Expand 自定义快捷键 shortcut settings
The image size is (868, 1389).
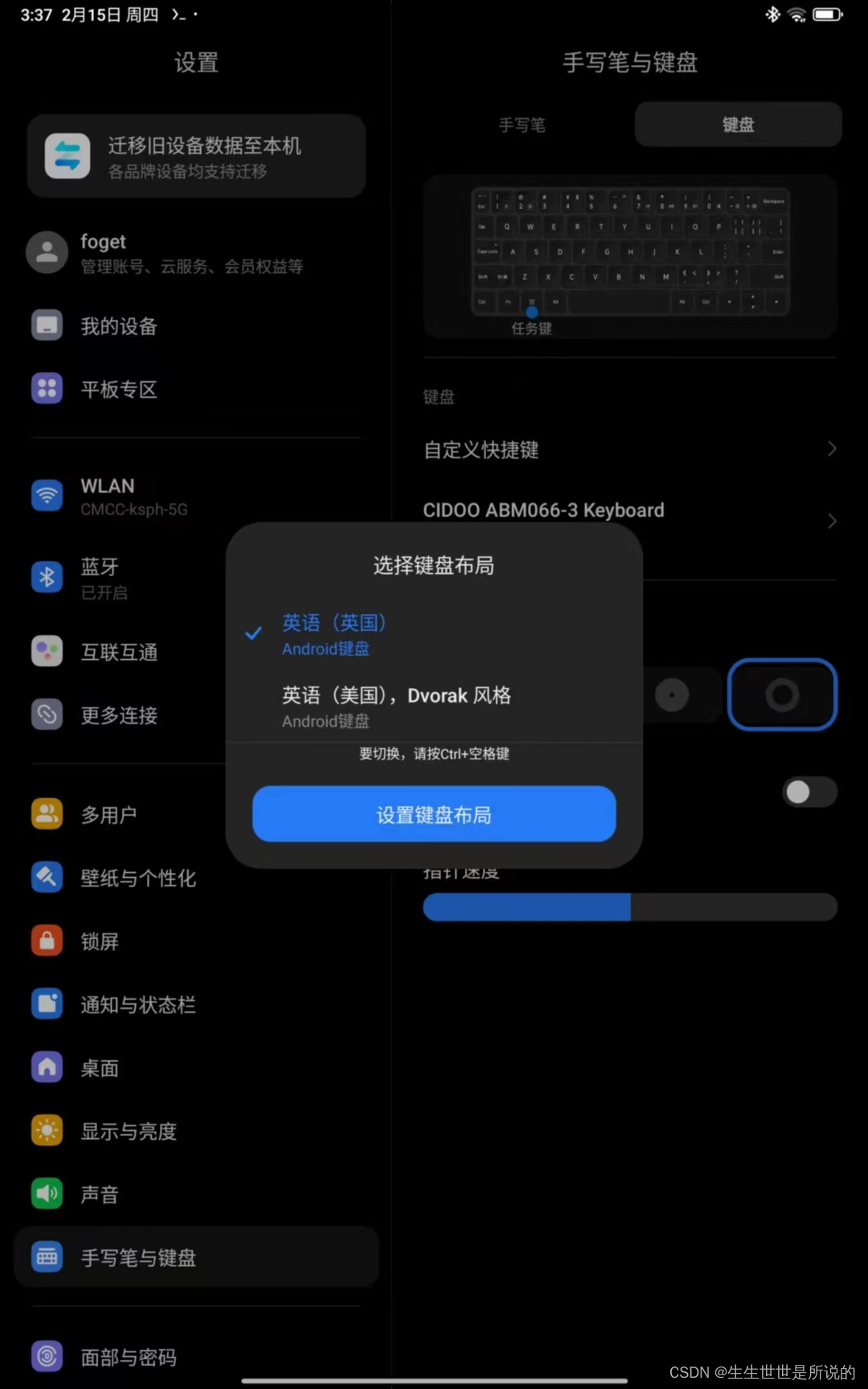629,449
